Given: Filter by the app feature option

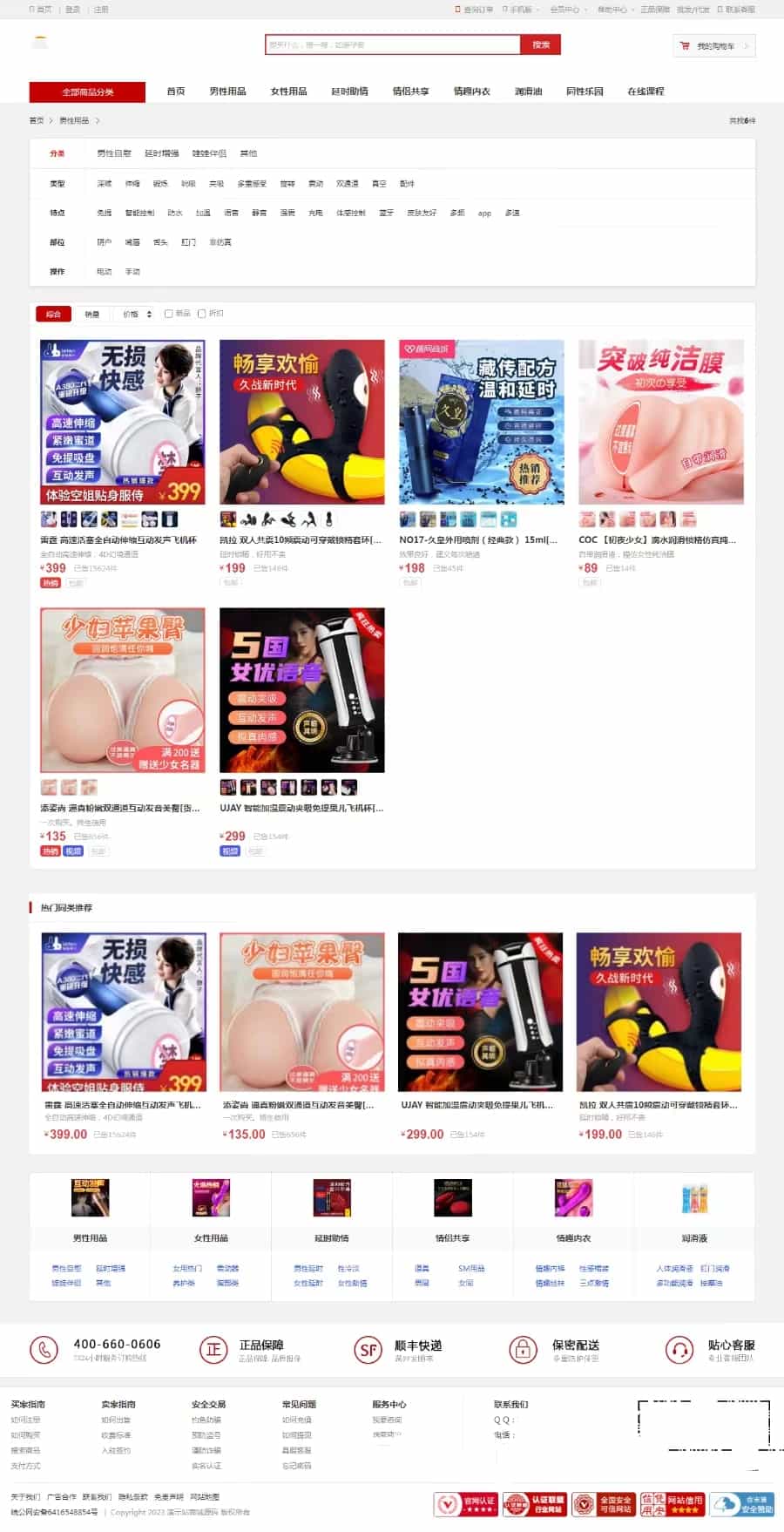Looking at the screenshot, I should pos(484,214).
